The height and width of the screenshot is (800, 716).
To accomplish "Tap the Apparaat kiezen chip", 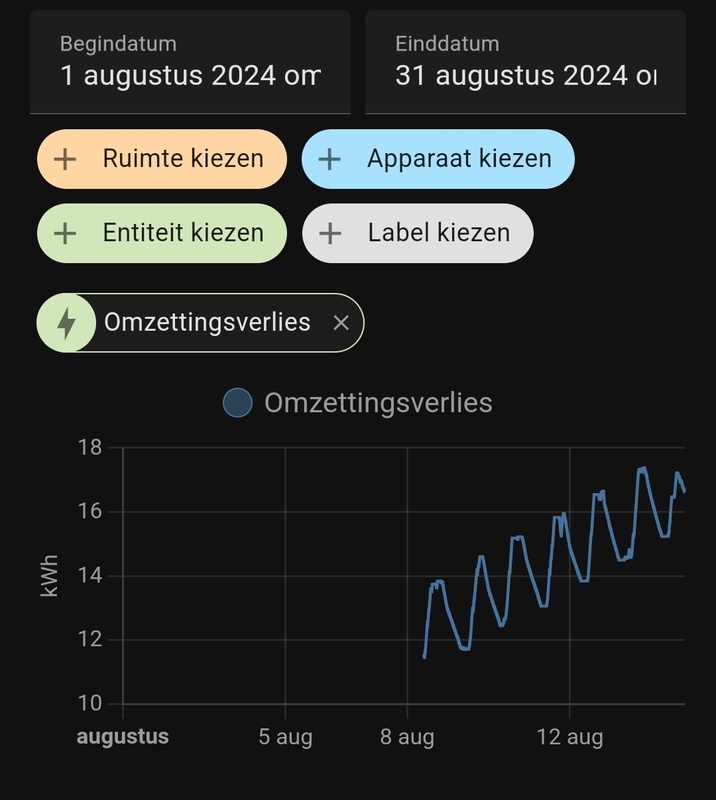I will click(438, 158).
